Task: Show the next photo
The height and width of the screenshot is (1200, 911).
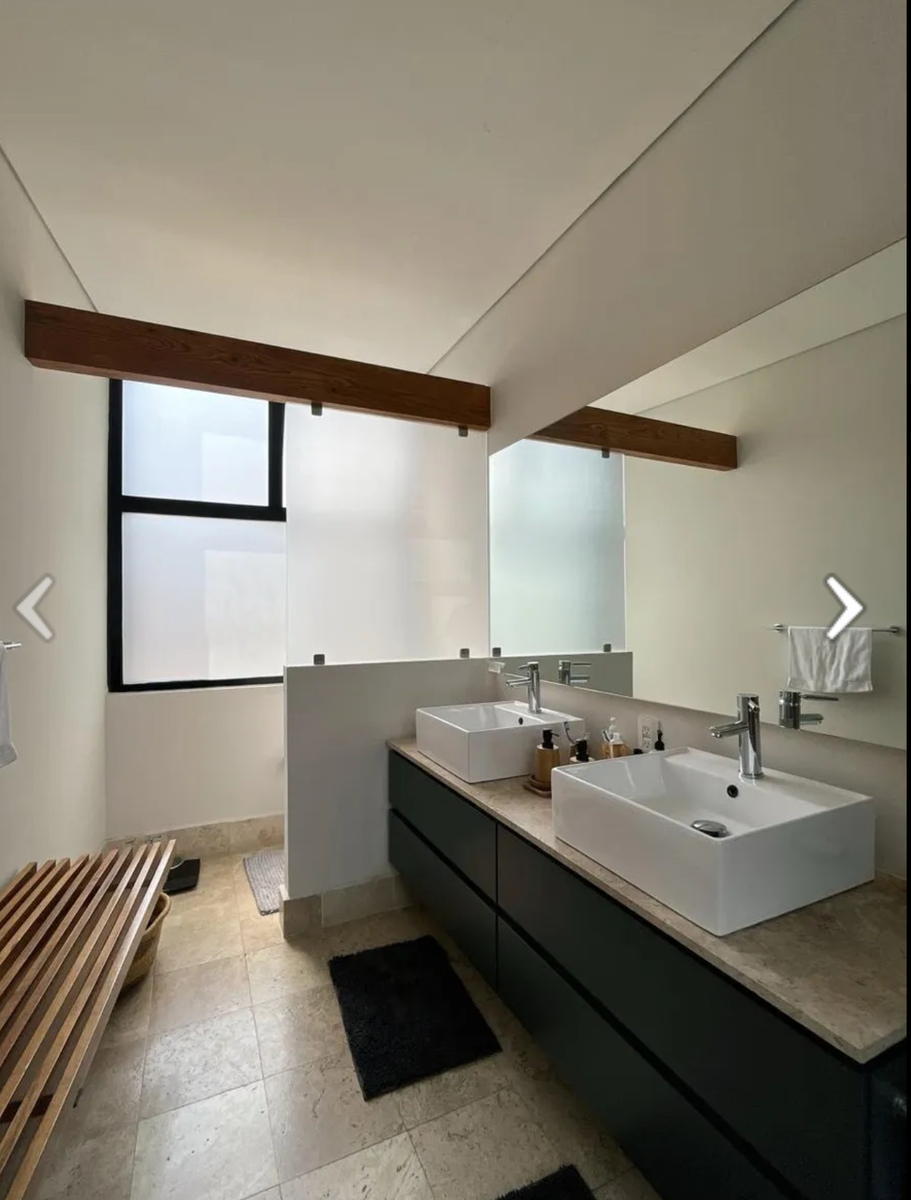Action: click(x=843, y=607)
